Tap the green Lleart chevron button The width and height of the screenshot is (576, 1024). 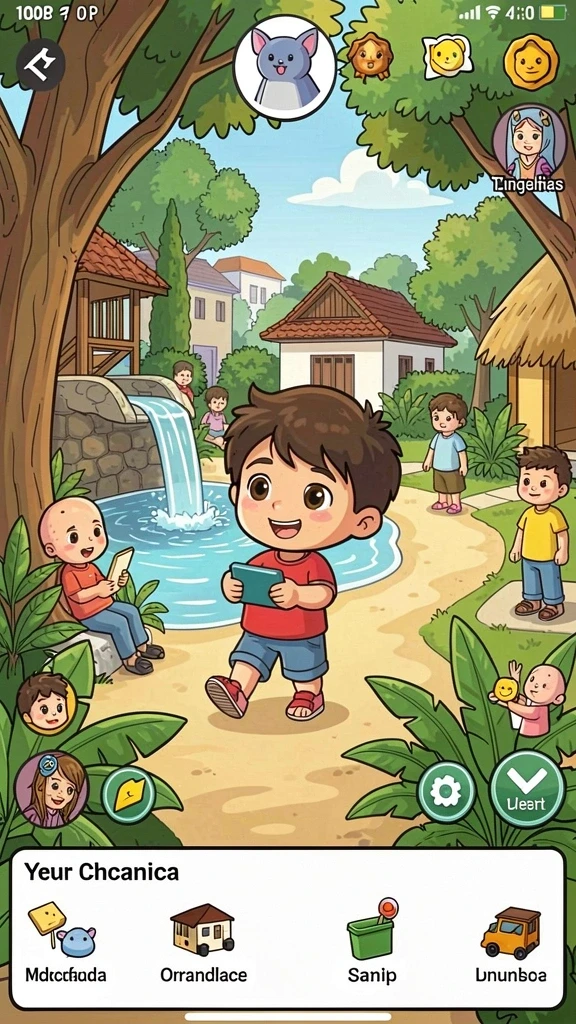(x=527, y=788)
